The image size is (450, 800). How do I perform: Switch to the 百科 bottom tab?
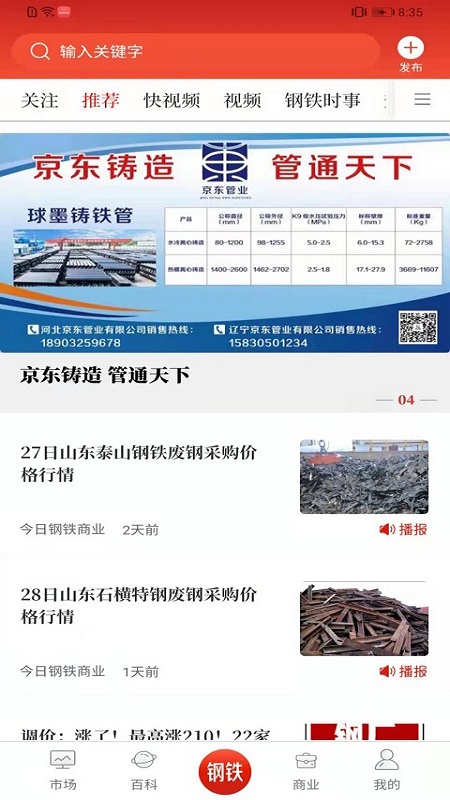tap(144, 770)
